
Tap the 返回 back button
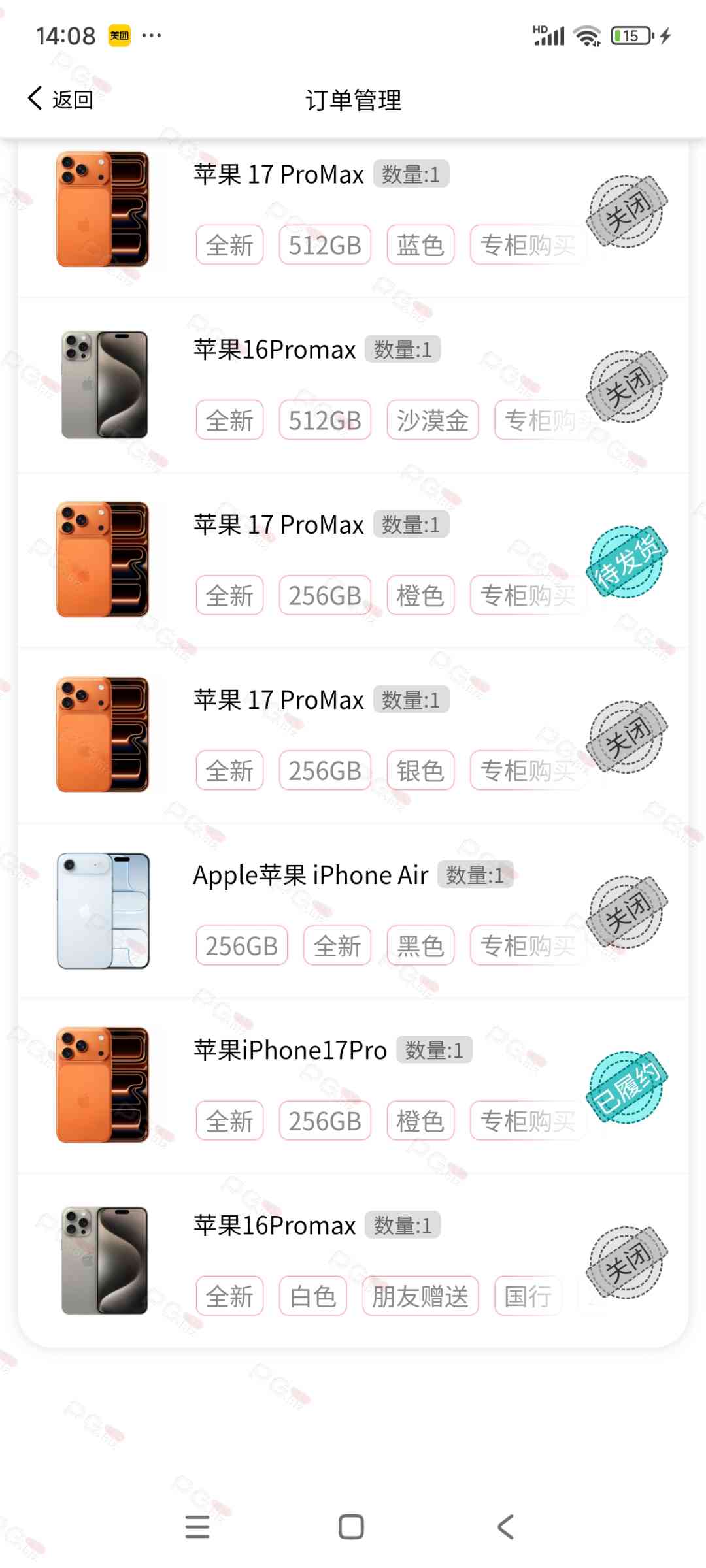pyautogui.click(x=61, y=99)
